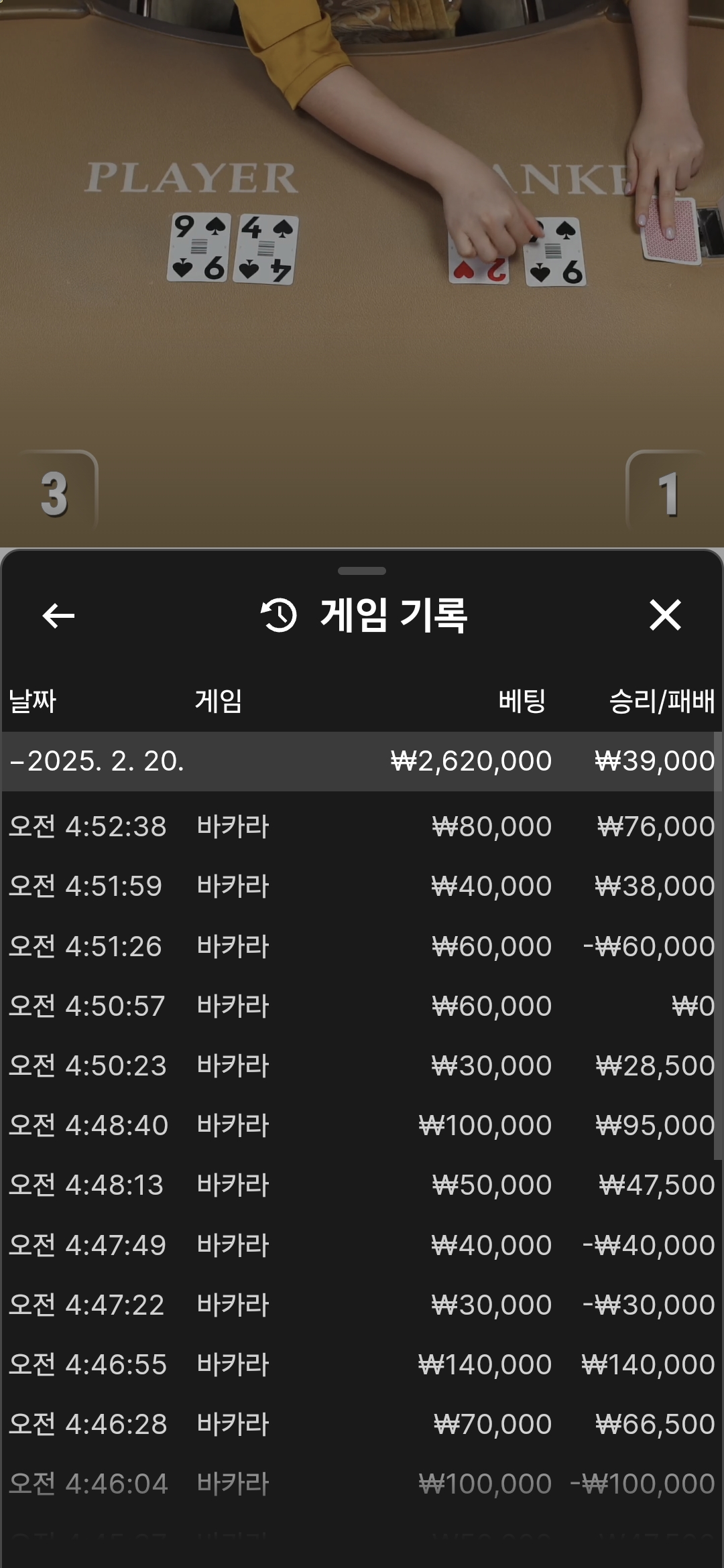The width and height of the screenshot is (724, 1568).
Task: Close the 게임 기록 panel
Action: [x=665, y=615]
